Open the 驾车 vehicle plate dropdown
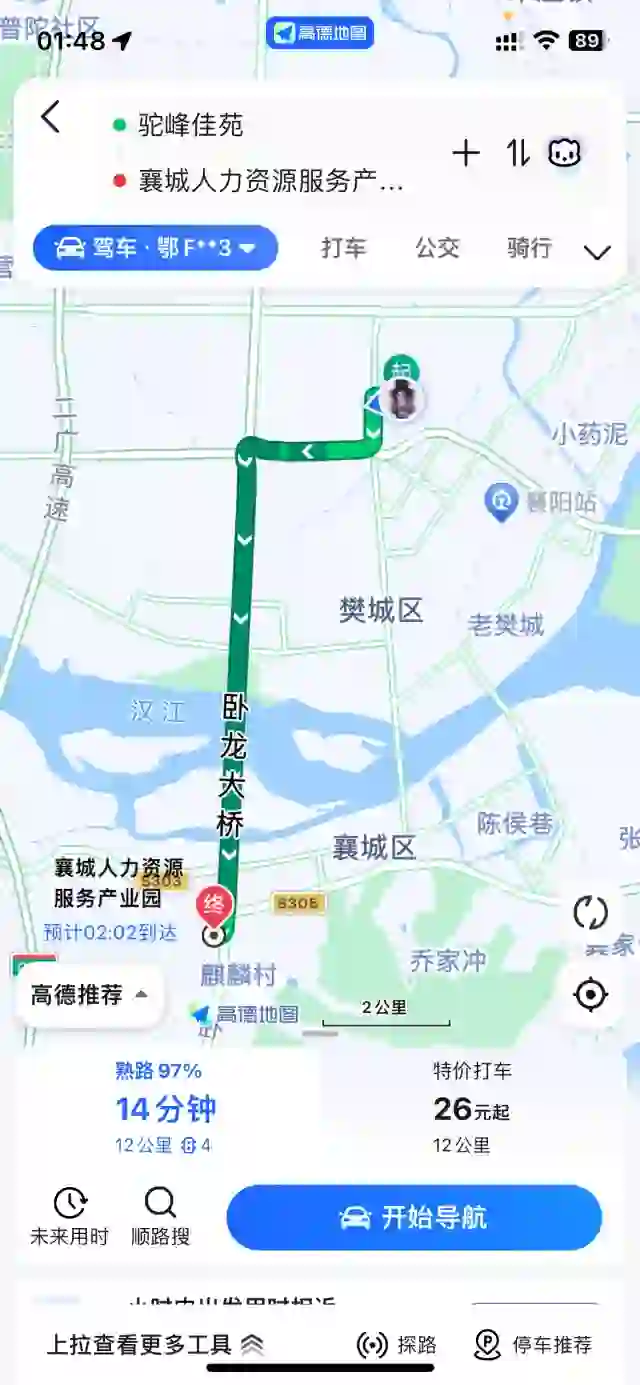640x1385 pixels. click(155, 248)
